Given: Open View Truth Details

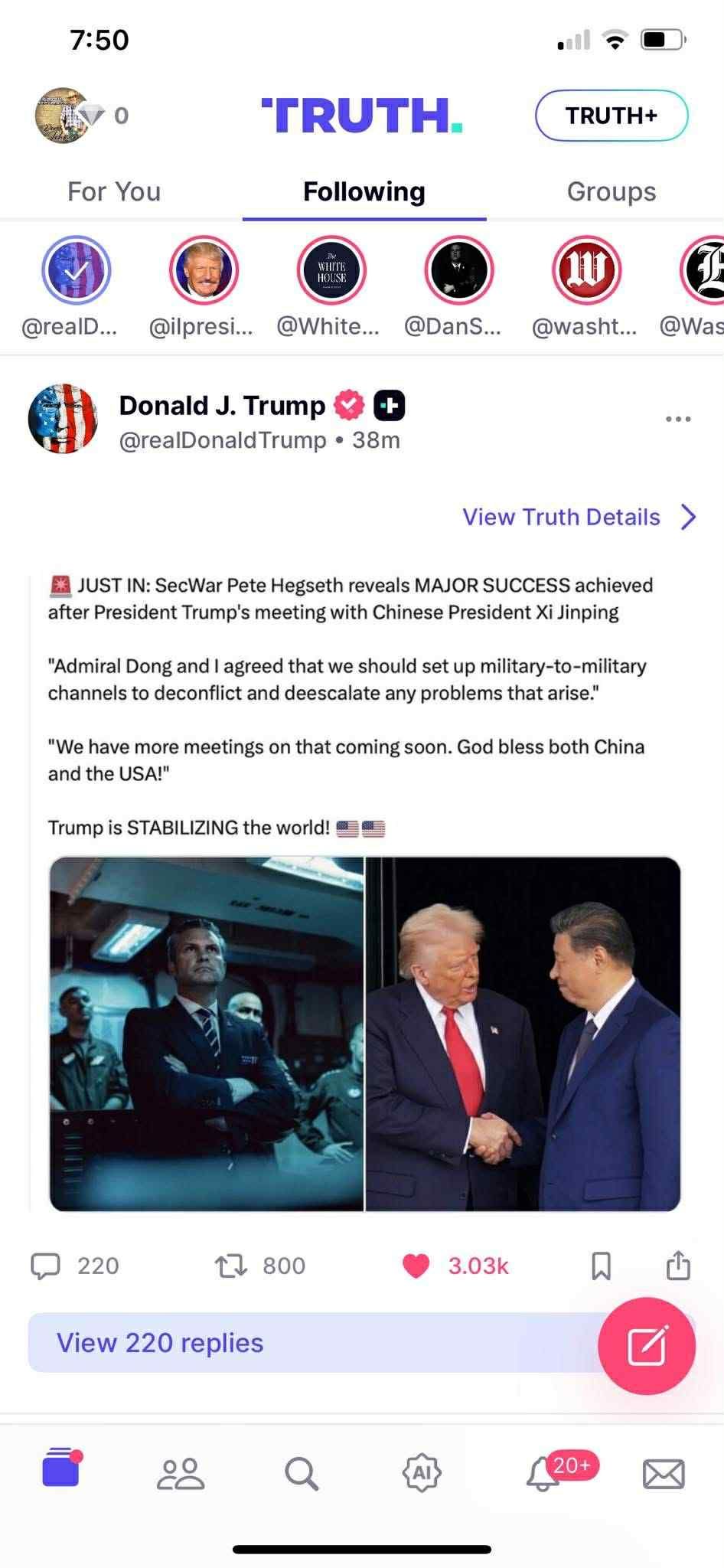Looking at the screenshot, I should click(x=579, y=517).
